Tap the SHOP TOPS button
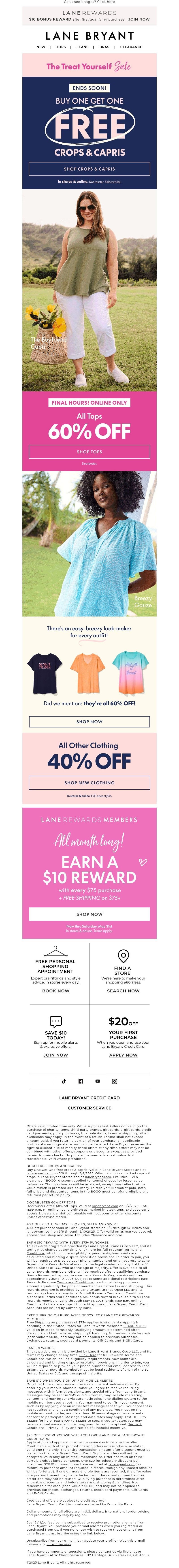179x1568 pixels. 89,452
